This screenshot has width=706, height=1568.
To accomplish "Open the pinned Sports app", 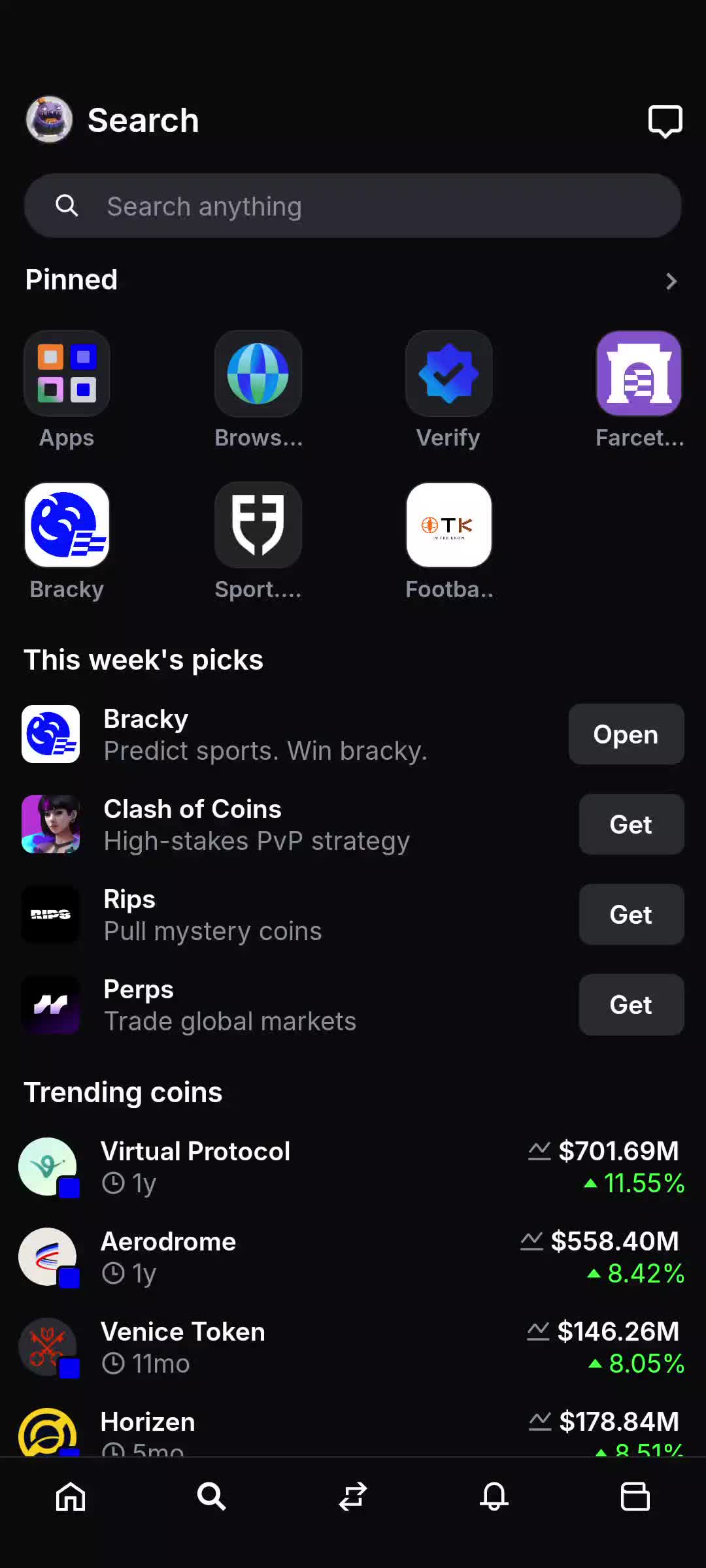I will [x=258, y=526].
